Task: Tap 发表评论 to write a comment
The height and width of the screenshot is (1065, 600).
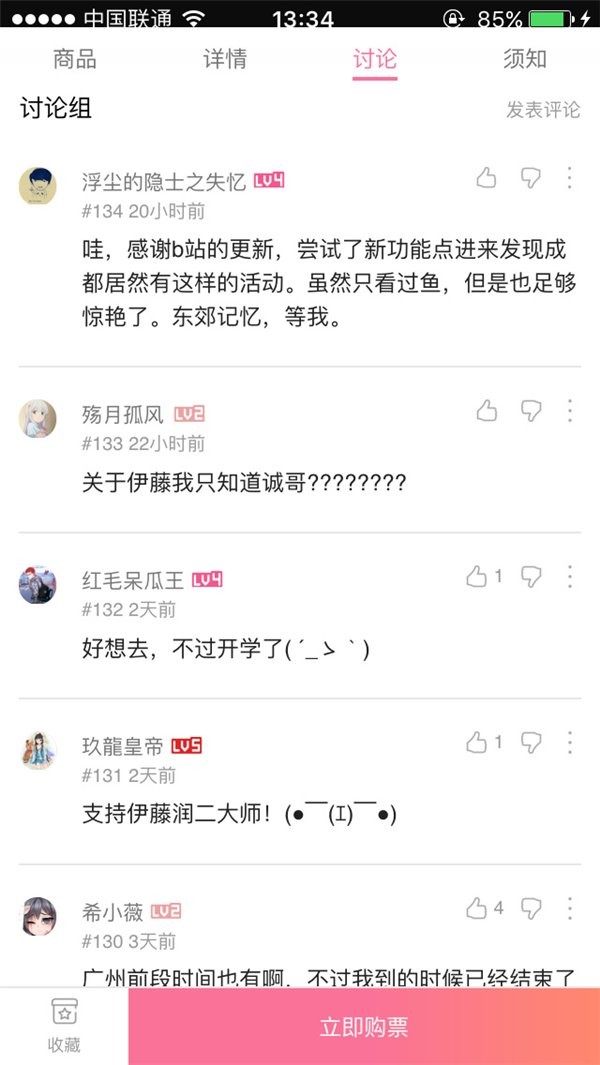Action: [542, 110]
